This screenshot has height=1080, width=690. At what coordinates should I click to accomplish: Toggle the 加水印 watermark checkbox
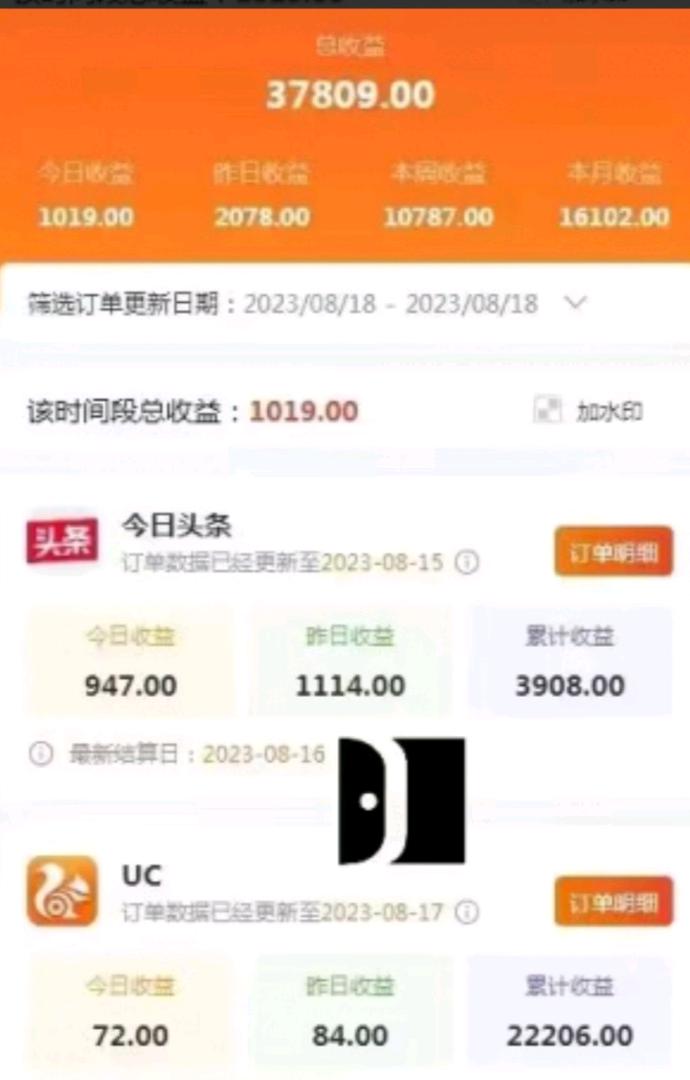(548, 411)
